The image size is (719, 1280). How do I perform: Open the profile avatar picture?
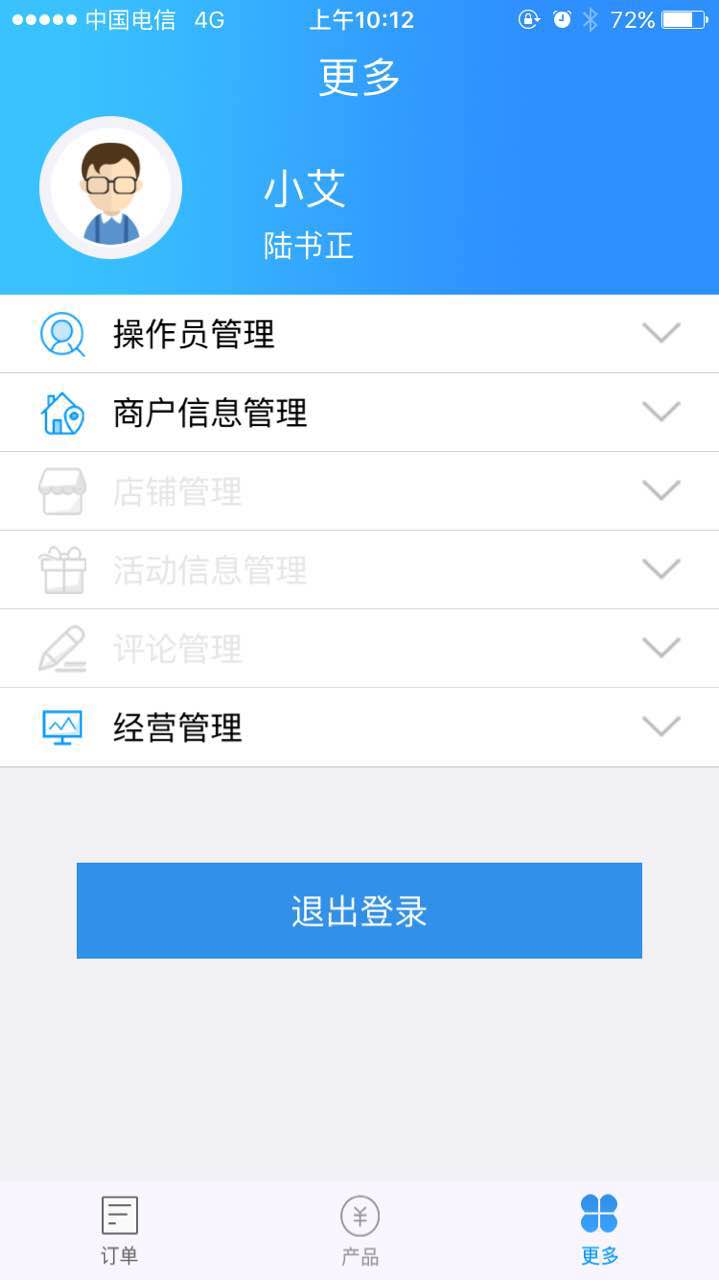pyautogui.click(x=111, y=188)
